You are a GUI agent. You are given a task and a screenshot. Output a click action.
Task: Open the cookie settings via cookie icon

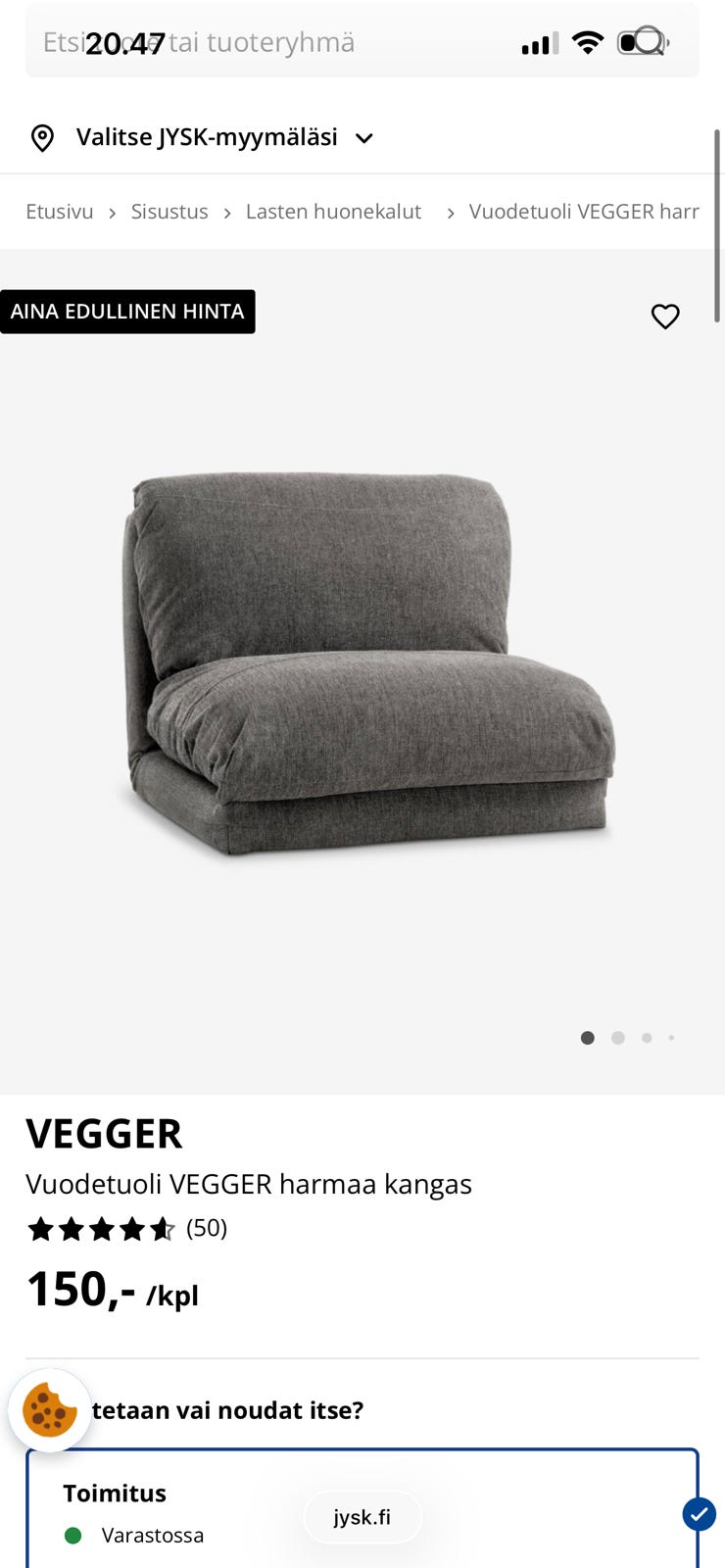[49, 1411]
